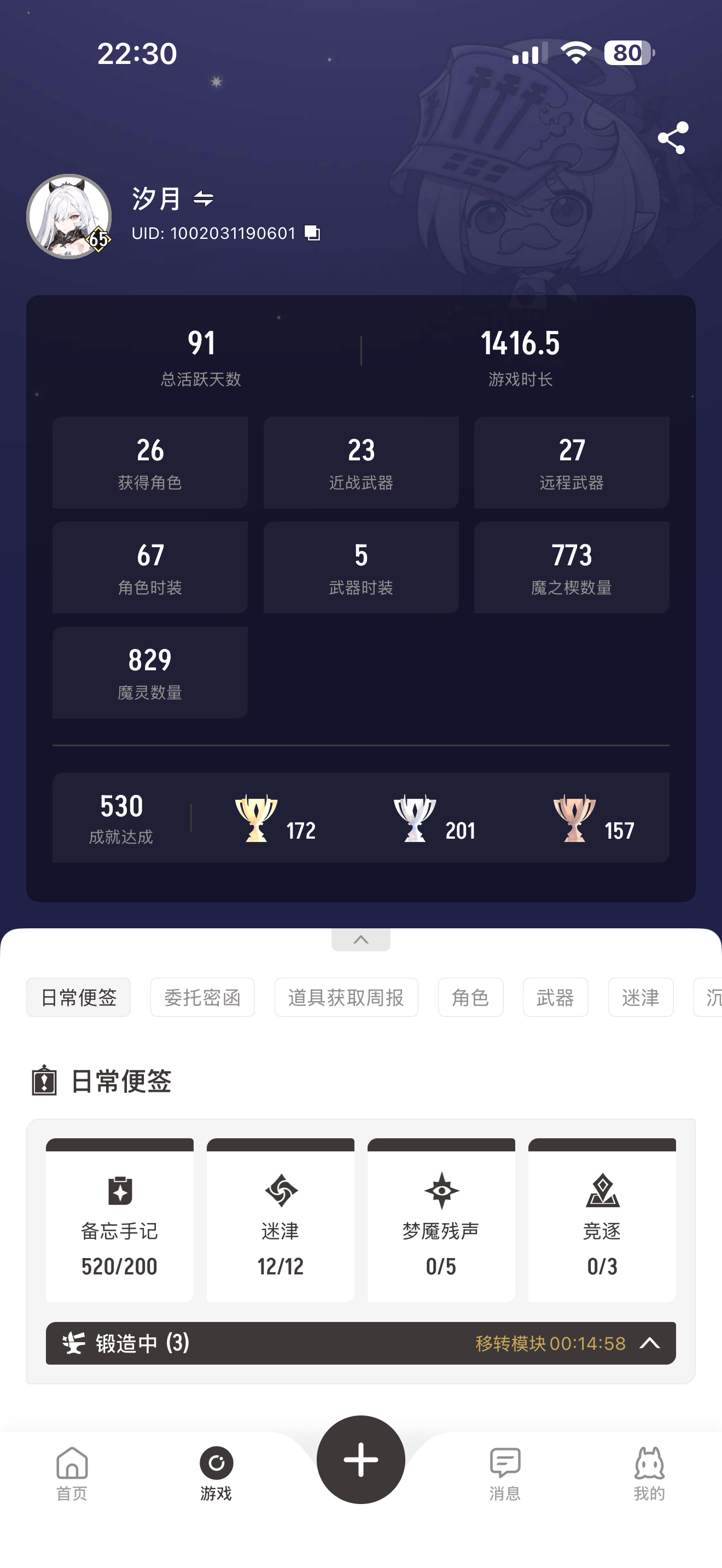Open the 迷津 chip
This screenshot has width=722, height=1568.
point(641,997)
